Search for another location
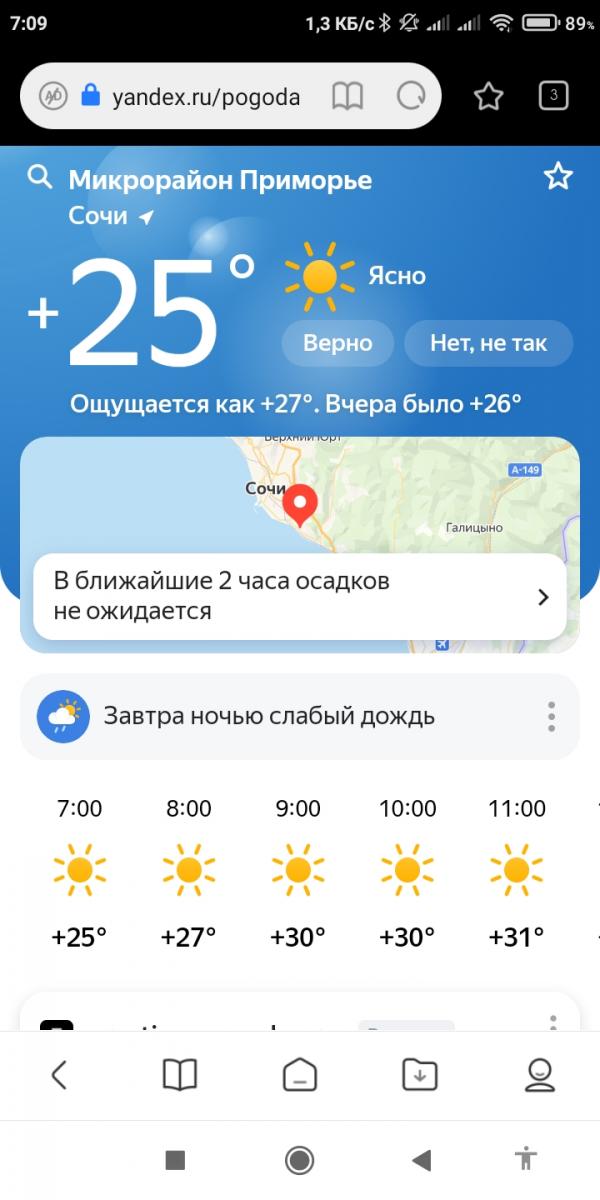Screen dimensions: 600x1200 click(x=39, y=178)
